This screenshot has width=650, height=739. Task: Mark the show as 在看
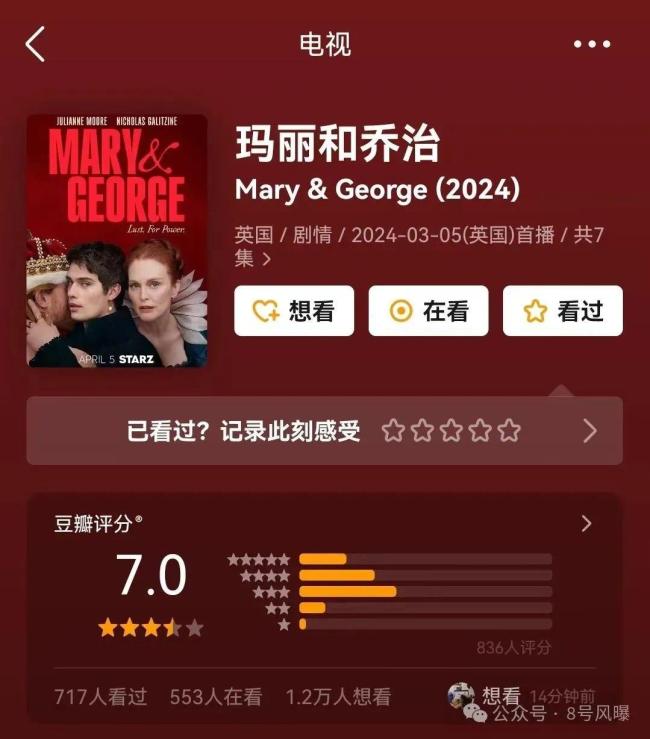(428, 311)
